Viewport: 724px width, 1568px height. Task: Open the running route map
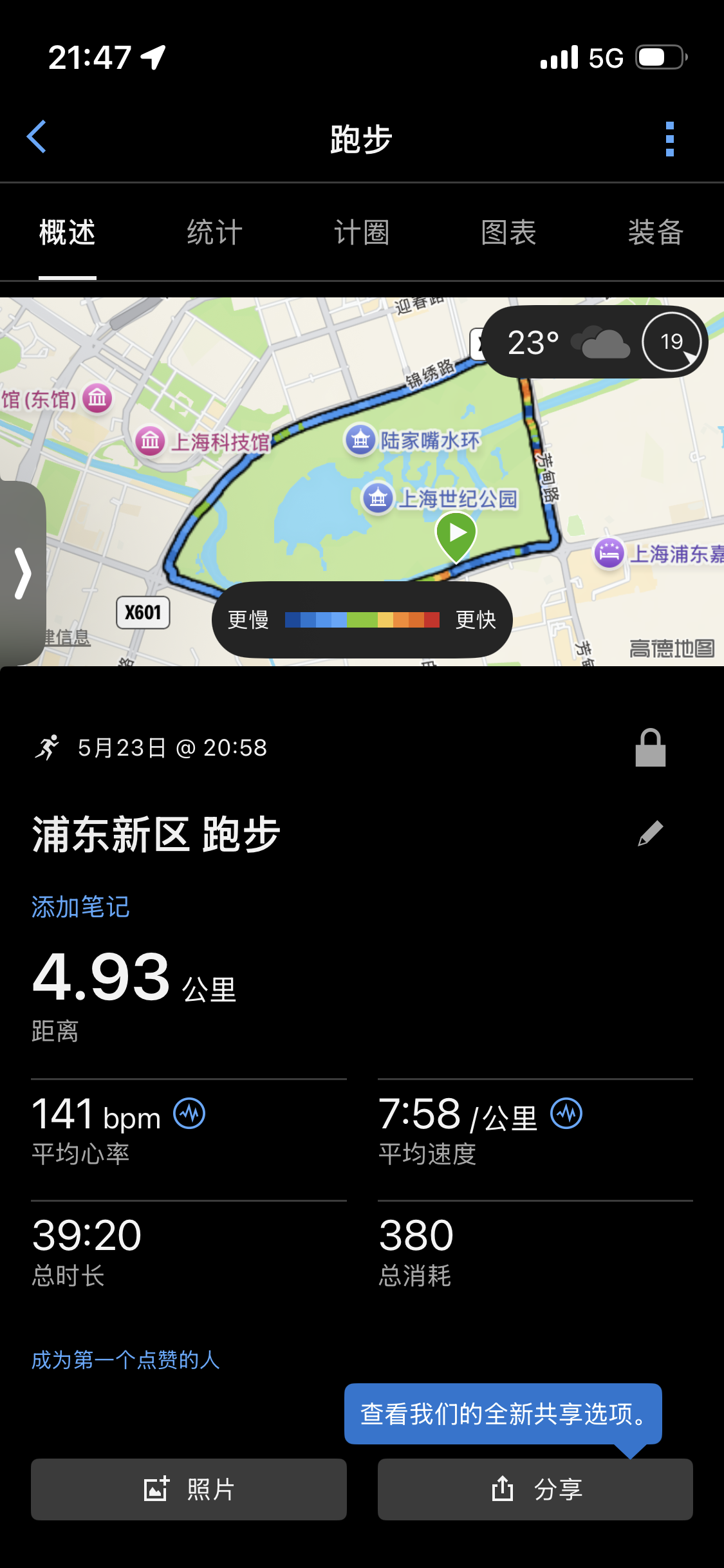pyautogui.click(x=362, y=481)
